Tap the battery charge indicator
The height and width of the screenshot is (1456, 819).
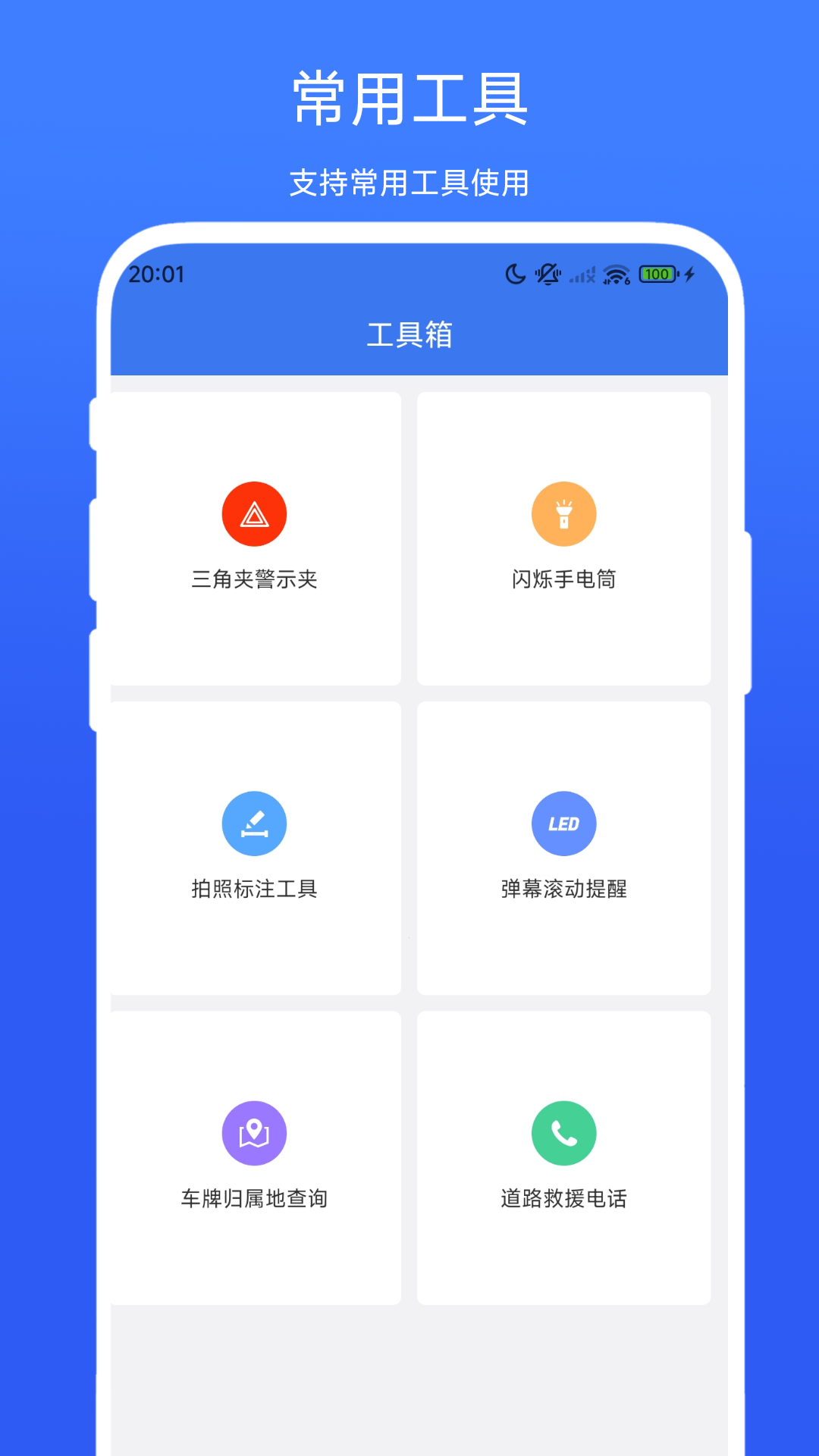tap(657, 275)
